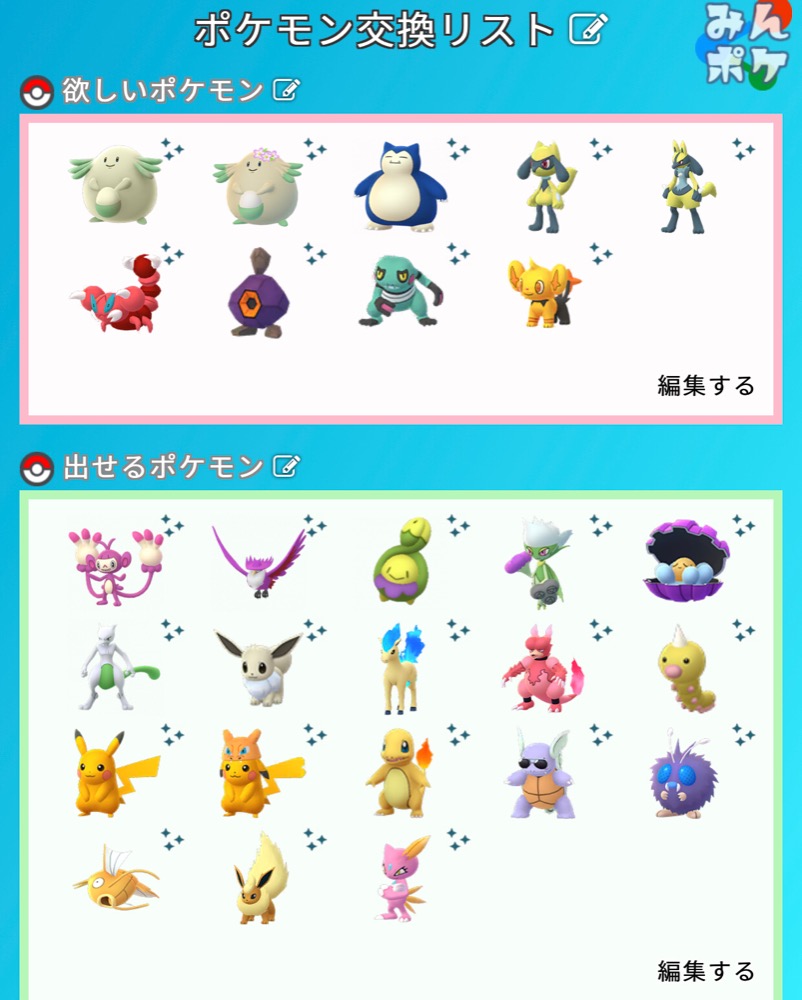
Task: Tap the edit icon beside 欲しいポケモン
Action: coord(286,91)
